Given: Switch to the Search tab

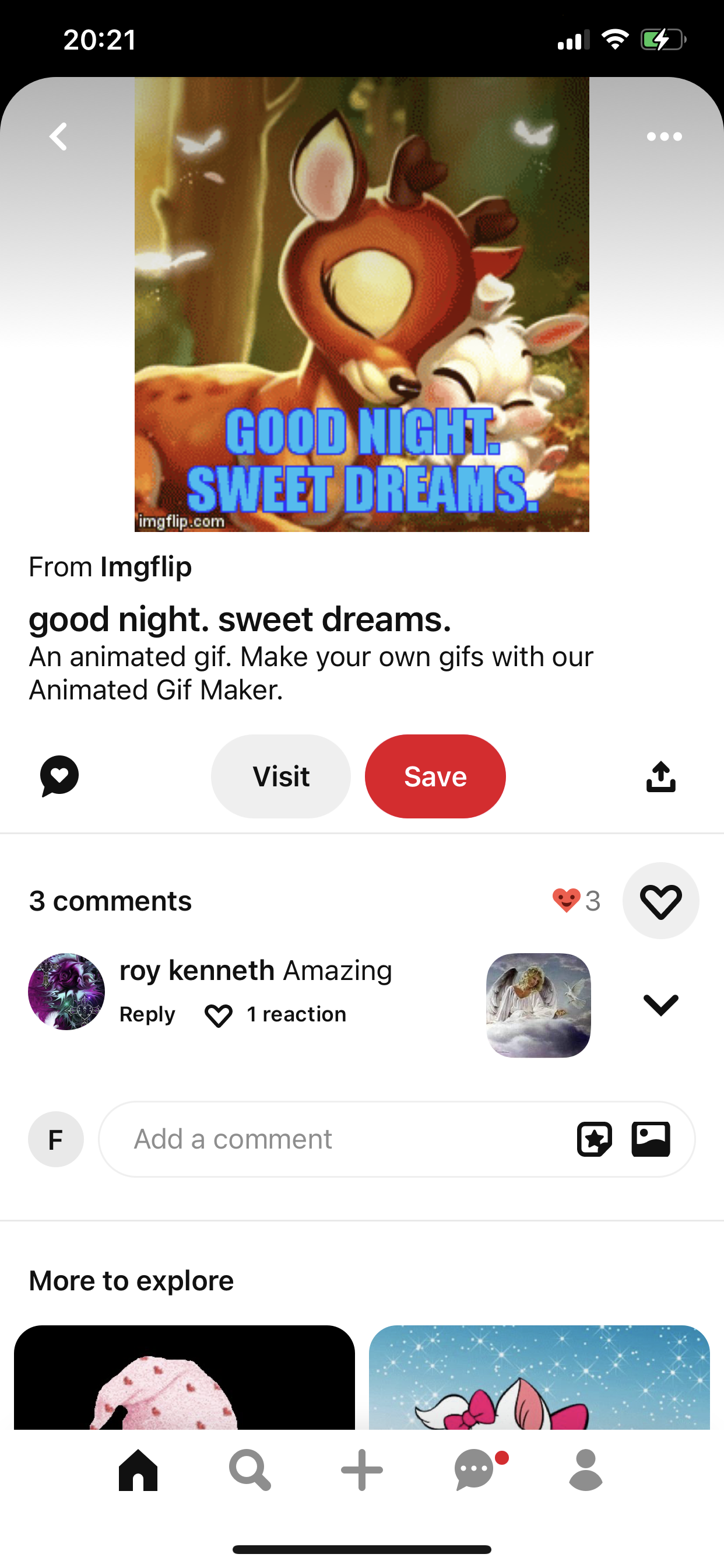Looking at the screenshot, I should tap(249, 1470).
